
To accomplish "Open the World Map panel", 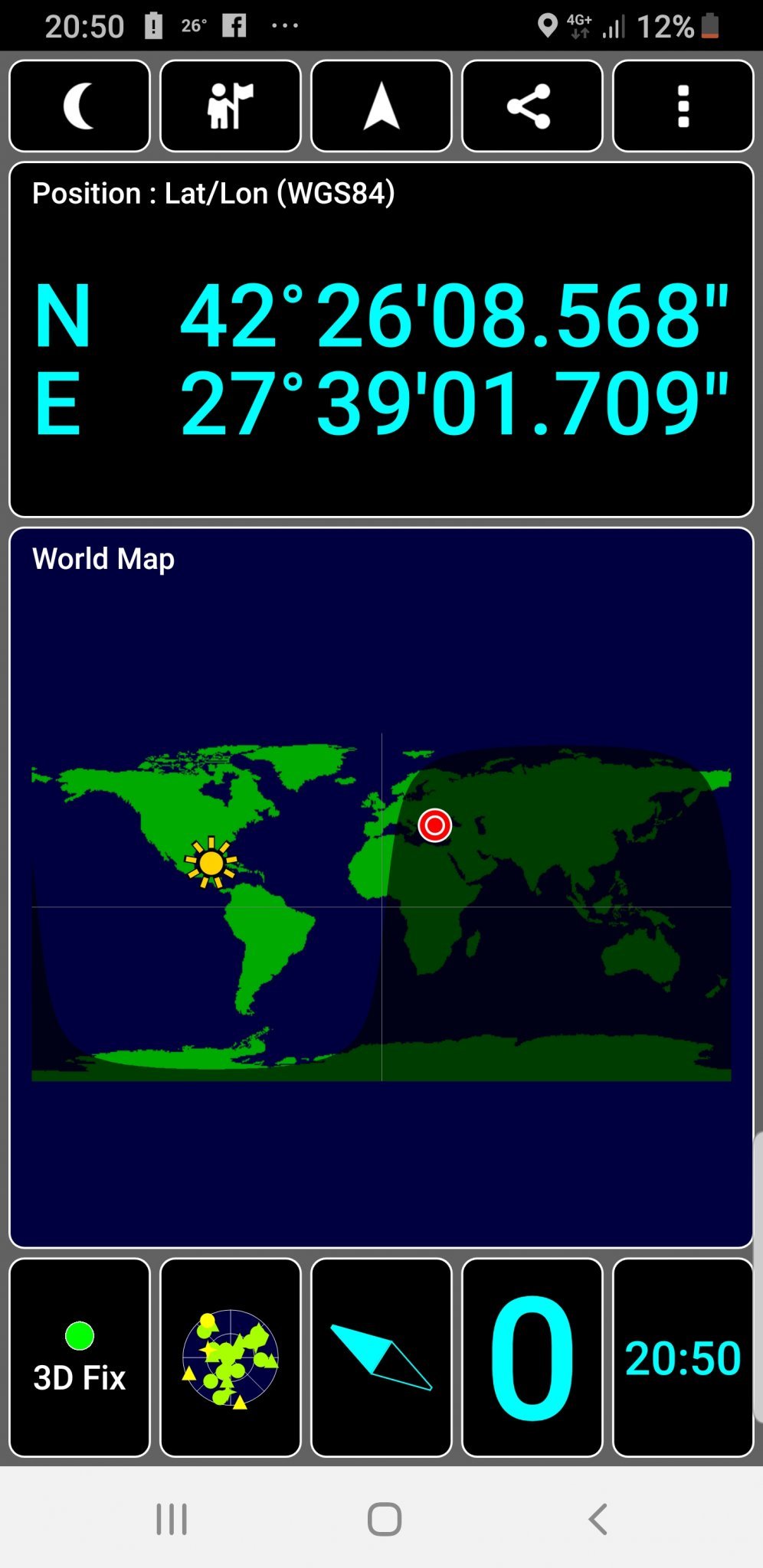I will [x=381, y=887].
